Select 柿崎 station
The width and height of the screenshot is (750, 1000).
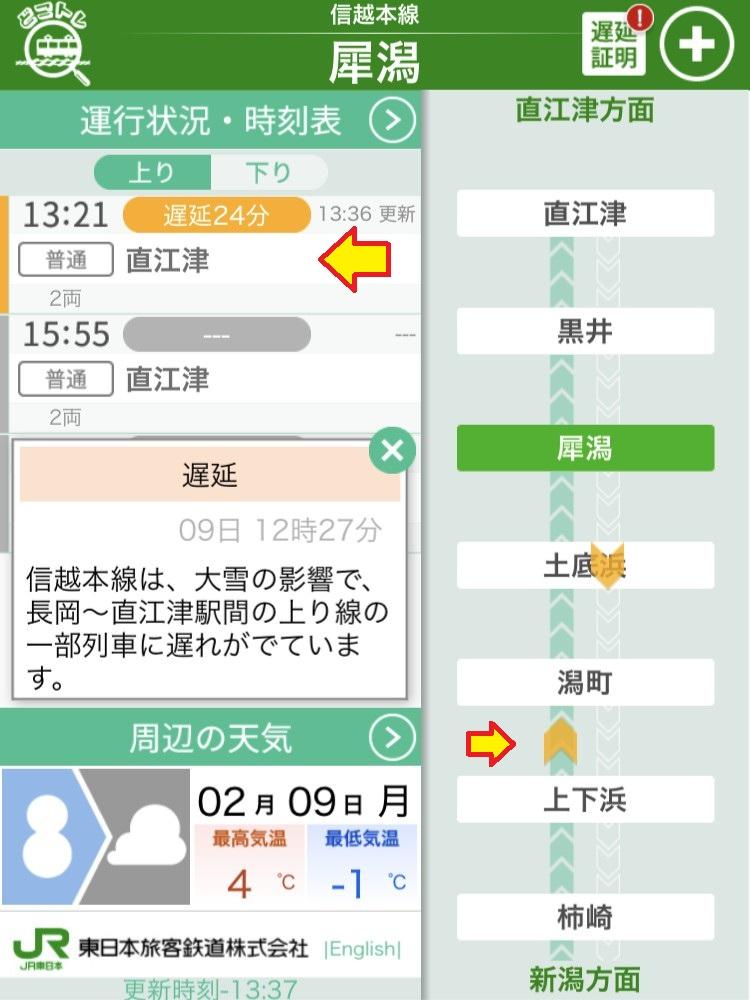click(585, 917)
